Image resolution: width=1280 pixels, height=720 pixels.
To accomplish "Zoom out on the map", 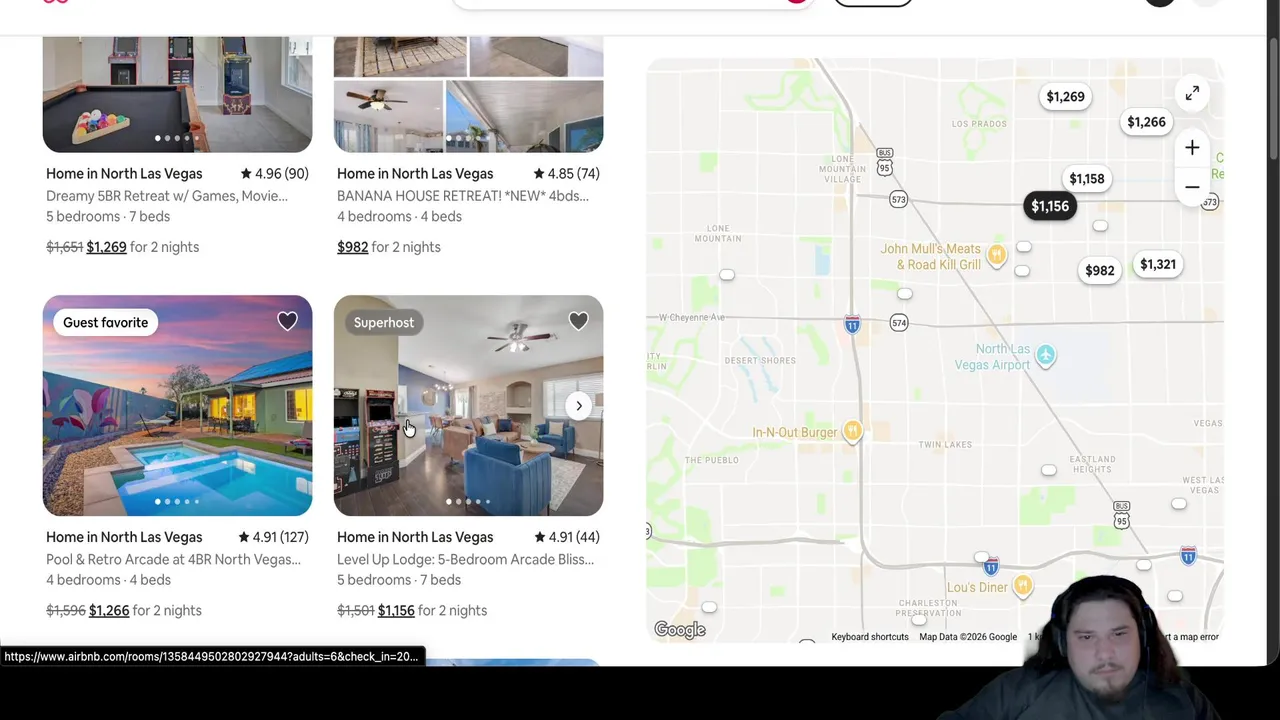I will [x=1192, y=187].
